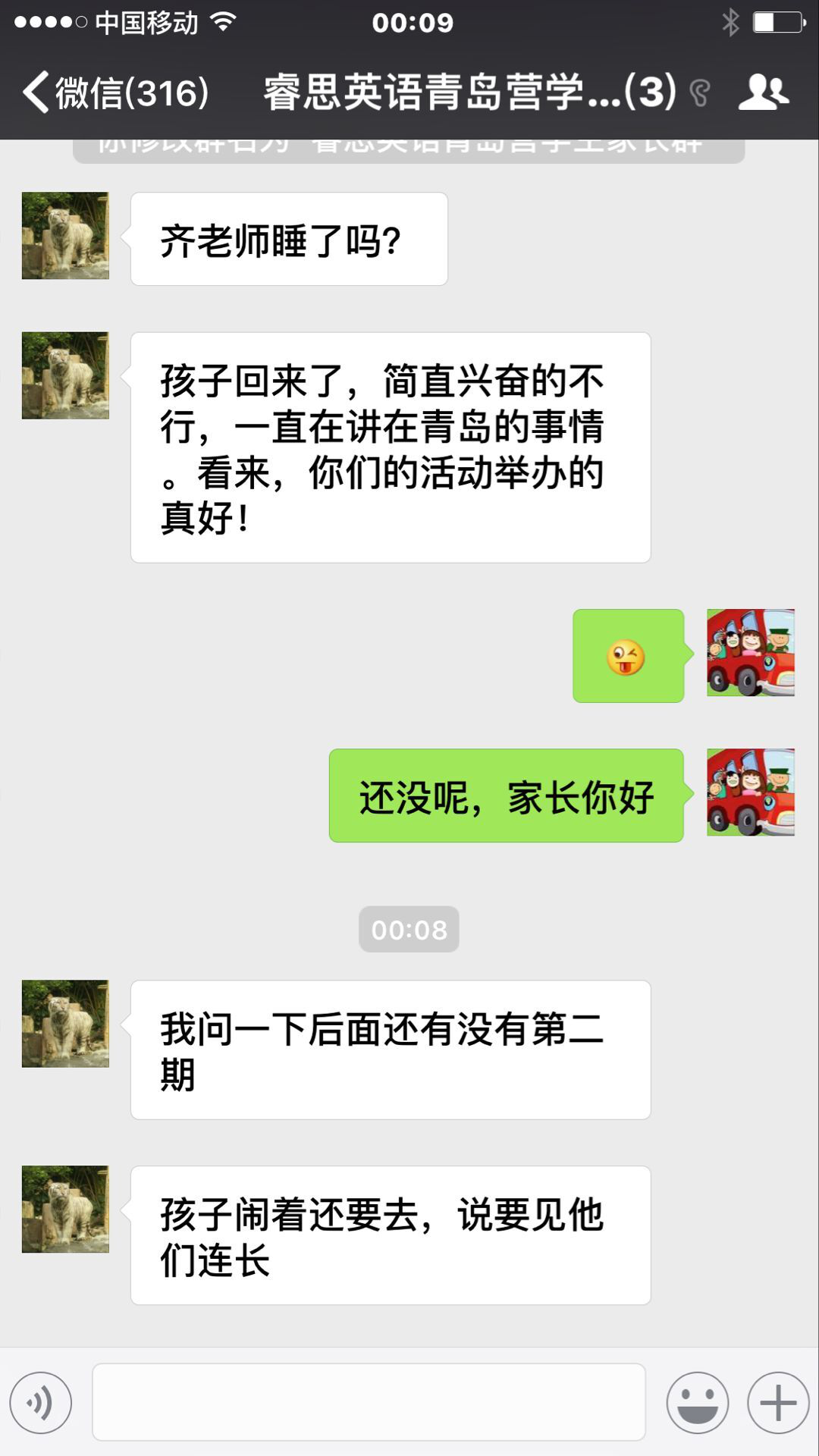This screenshot has width=819, height=1456.
Task: Open tiger avatar beside 齐老师睡了吗 message
Action: (x=65, y=236)
